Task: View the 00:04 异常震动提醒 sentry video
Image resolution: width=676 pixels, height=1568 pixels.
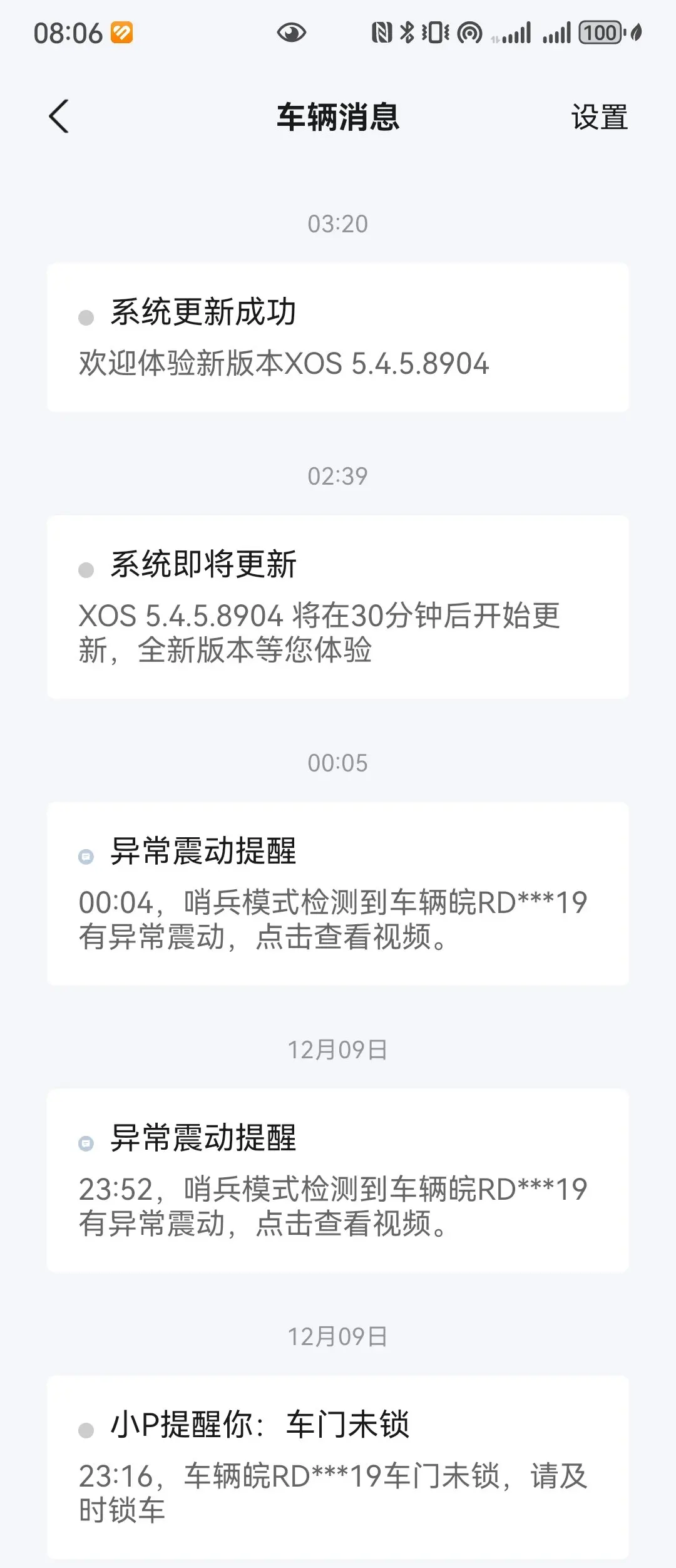Action: pos(338,894)
